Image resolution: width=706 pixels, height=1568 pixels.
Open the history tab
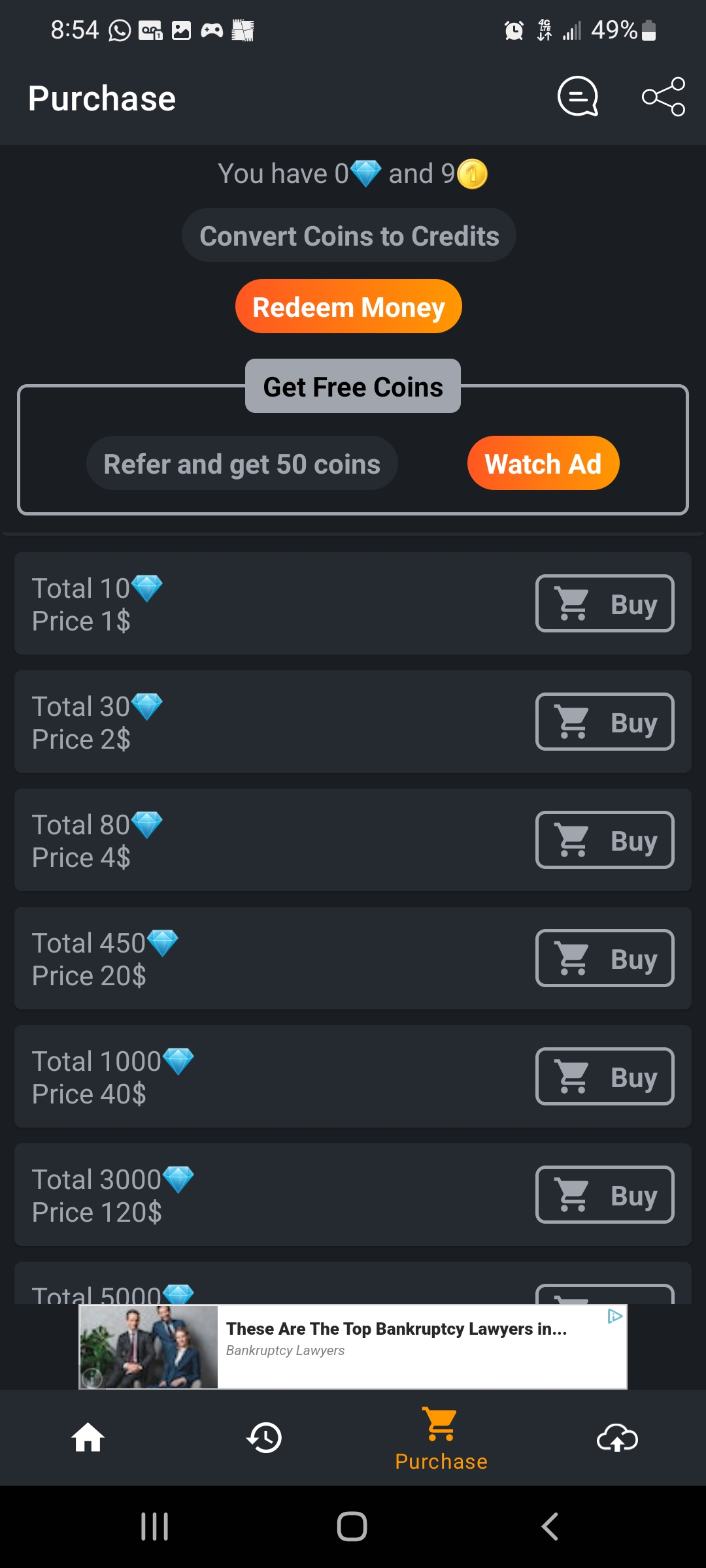265,1438
